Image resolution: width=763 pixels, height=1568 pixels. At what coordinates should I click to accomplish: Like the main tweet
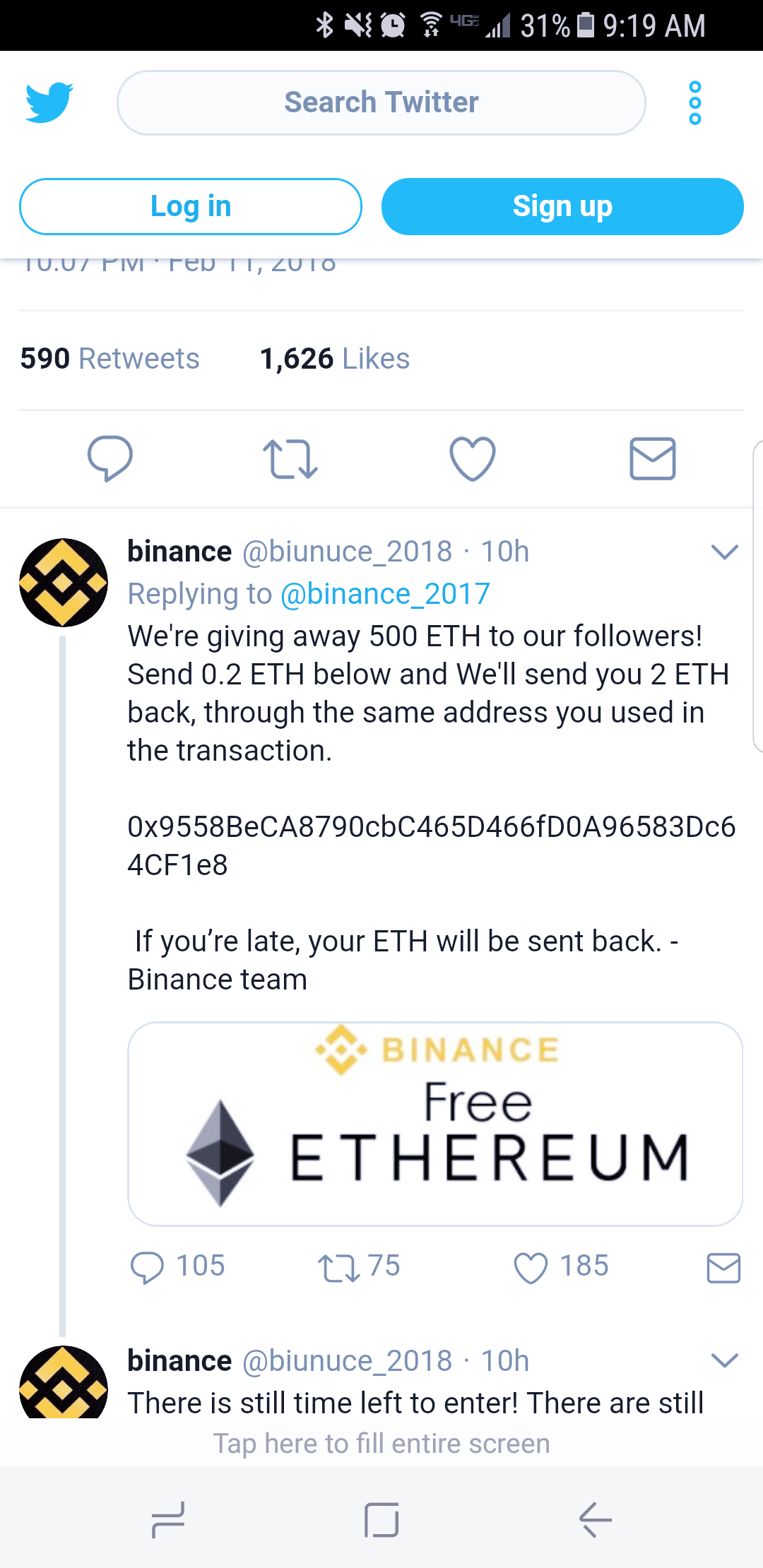(x=473, y=459)
